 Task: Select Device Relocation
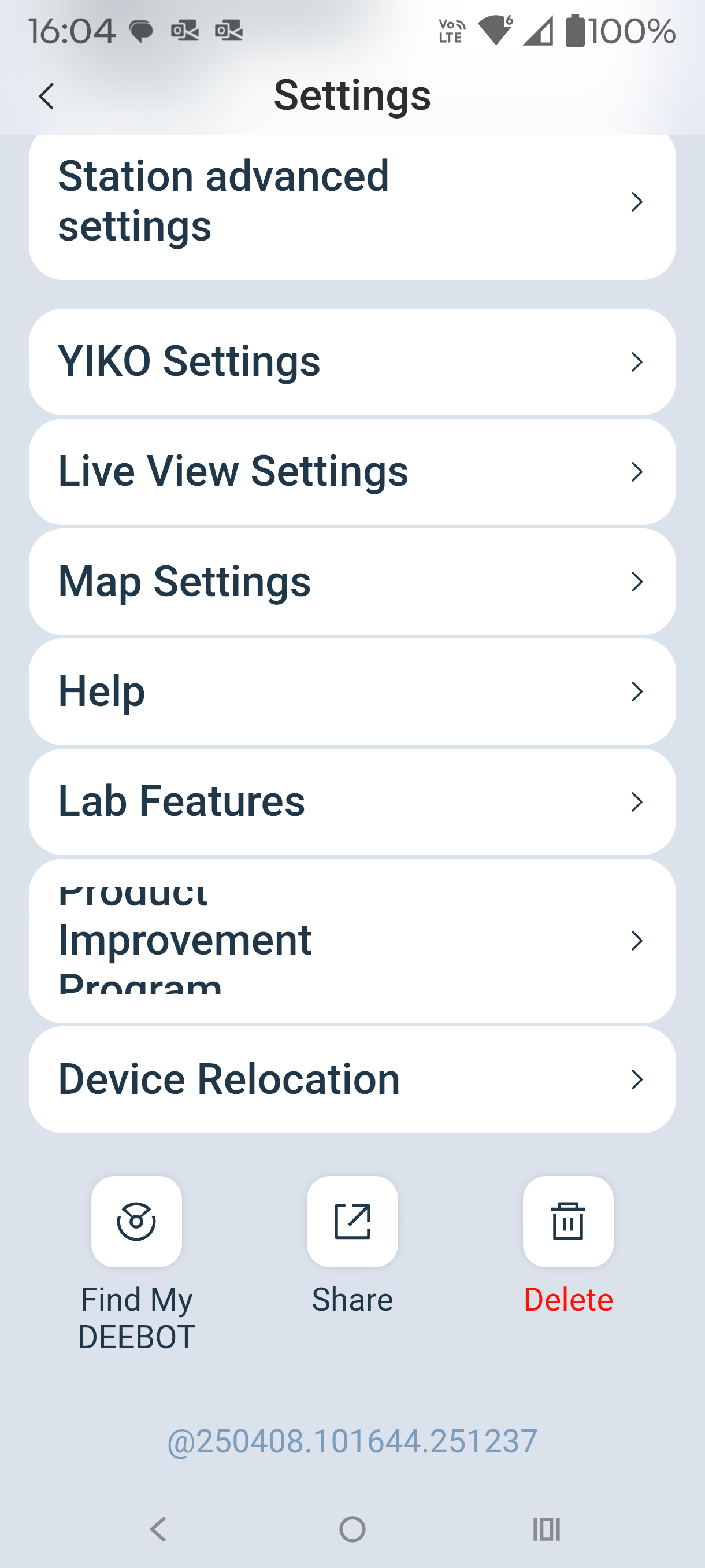351,1079
